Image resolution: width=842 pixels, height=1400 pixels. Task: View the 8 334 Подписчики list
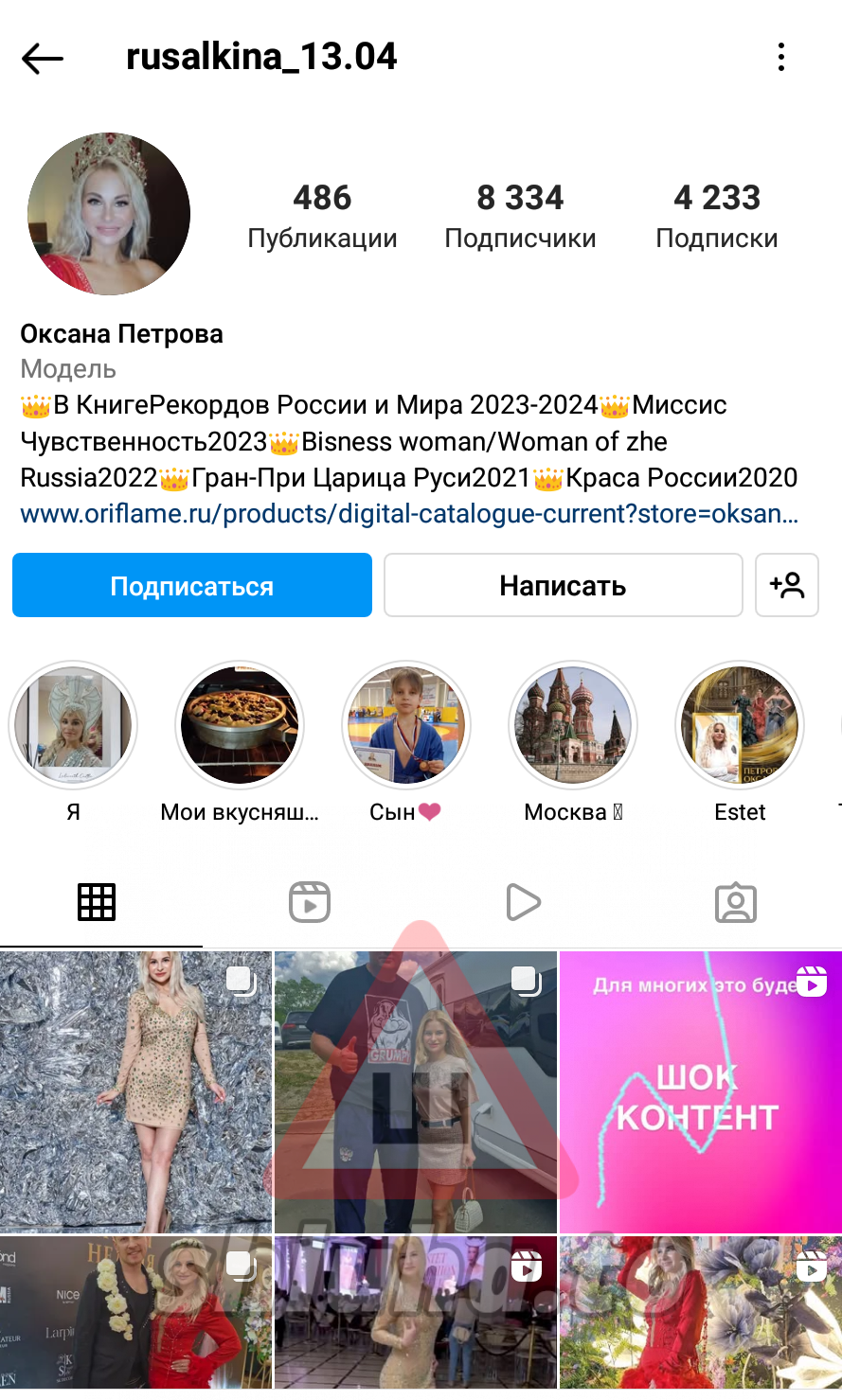[520, 216]
